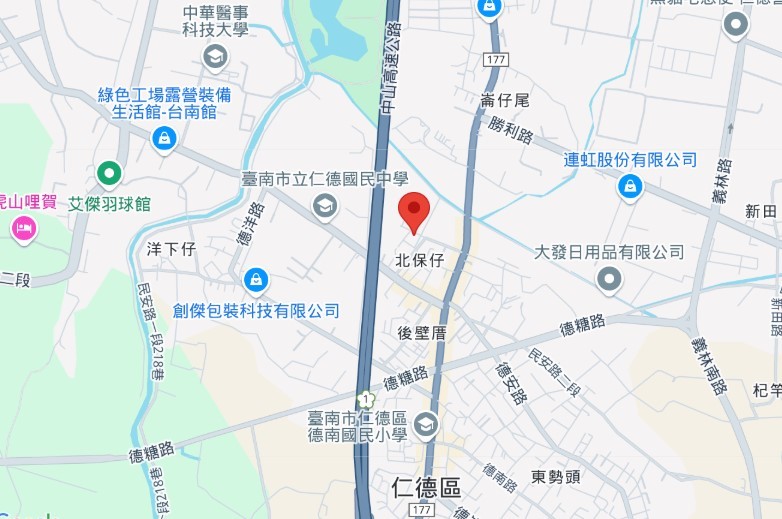The height and width of the screenshot is (519, 782).
Task: Select 連虹股份有限公司 marker
Action: (630, 187)
